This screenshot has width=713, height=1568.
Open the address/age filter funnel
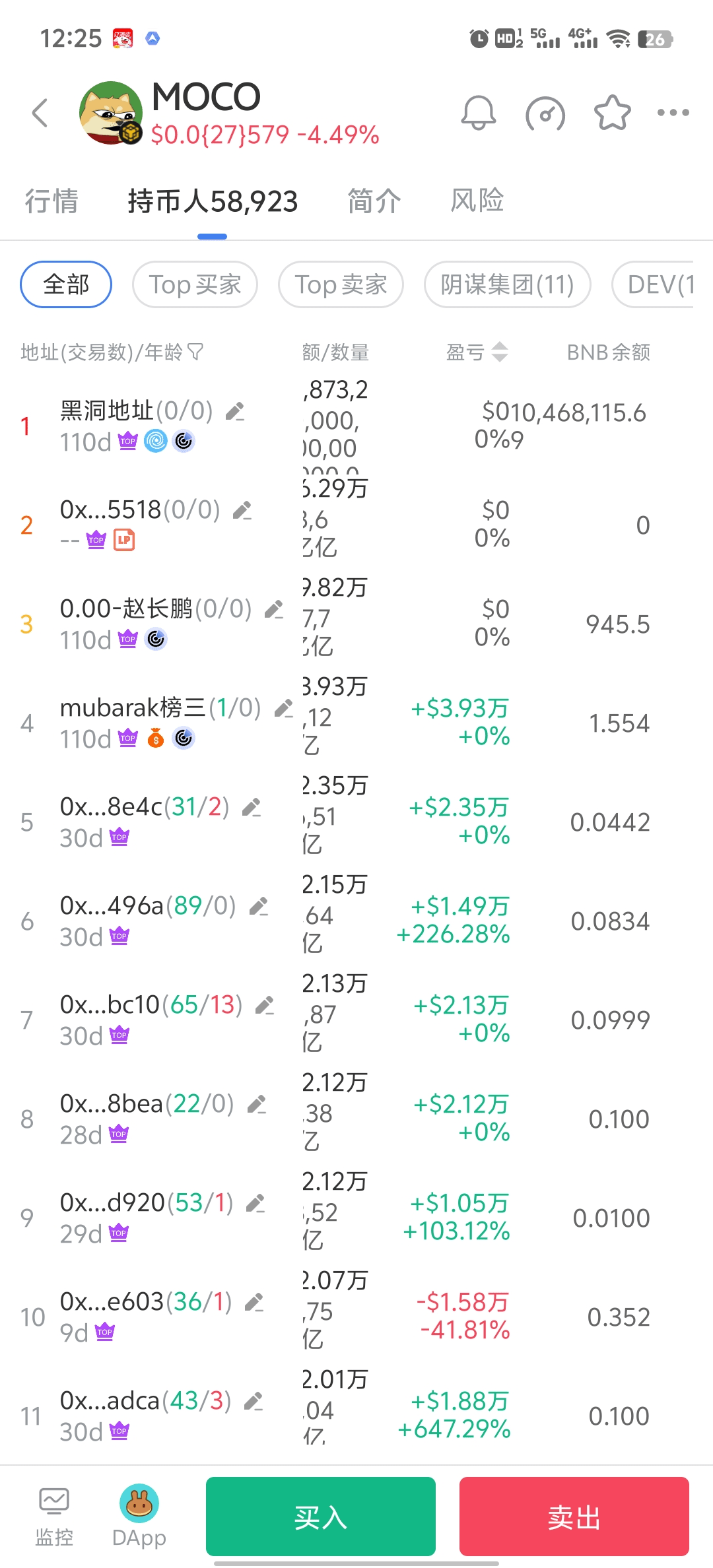click(x=195, y=352)
